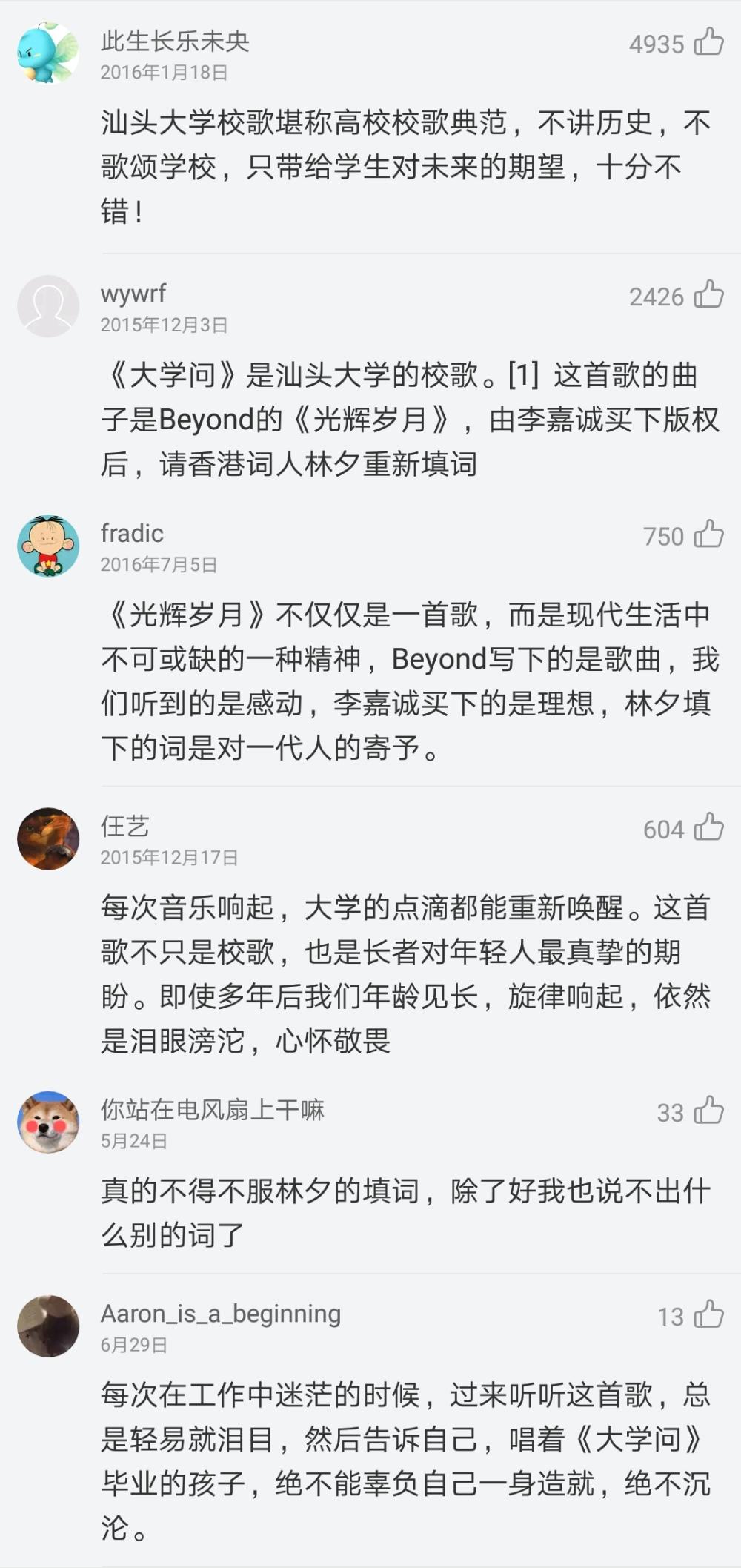Open 此生长乐未央's profile avatar
Screen dimensions: 741x1568
coord(48,53)
